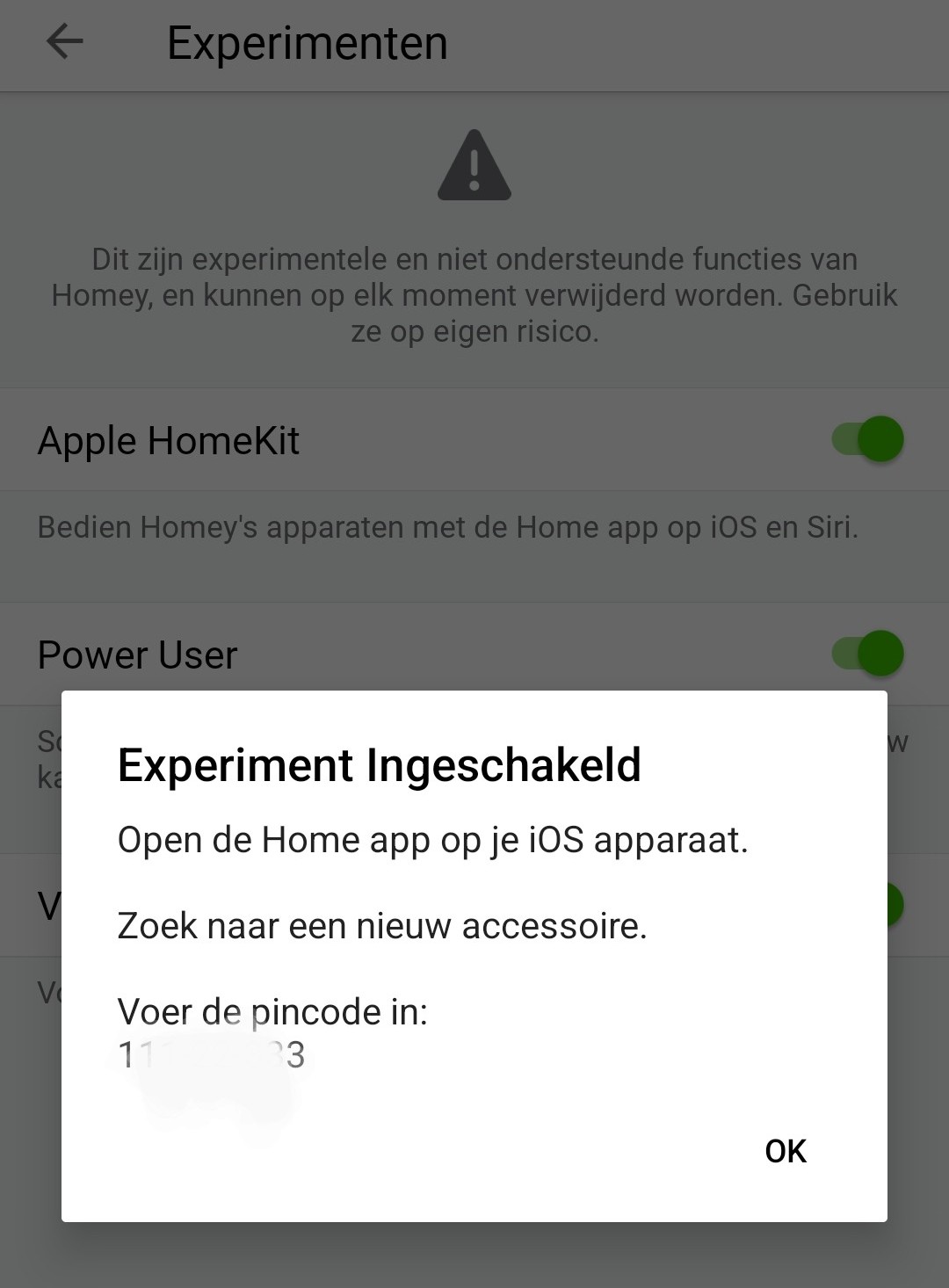Screen dimensions: 949x1288
Task: Toggle the Apple HomeKit switch
Action: point(868,439)
